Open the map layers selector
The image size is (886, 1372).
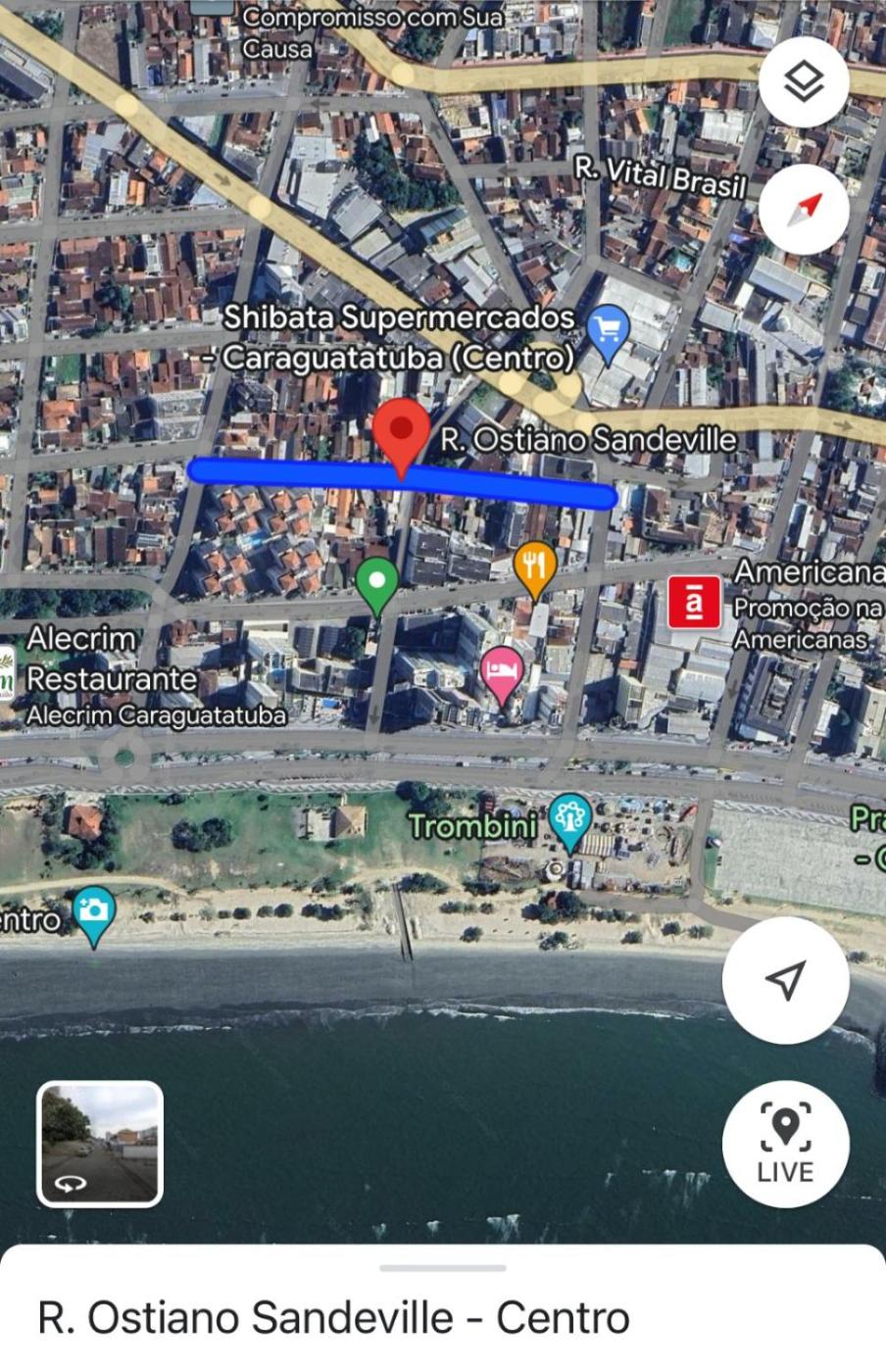[804, 83]
